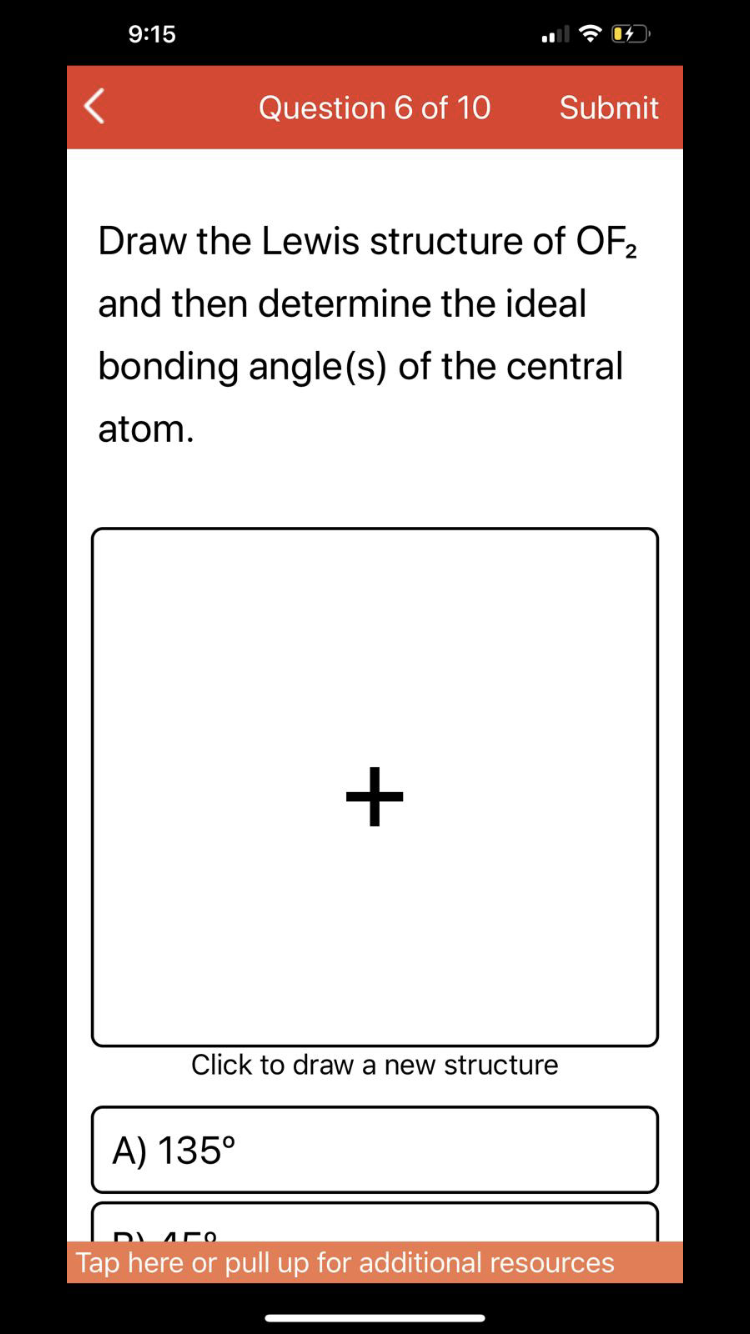This screenshot has height=1334, width=750.
Task: Select the back chevron arrow
Action: coord(93,107)
